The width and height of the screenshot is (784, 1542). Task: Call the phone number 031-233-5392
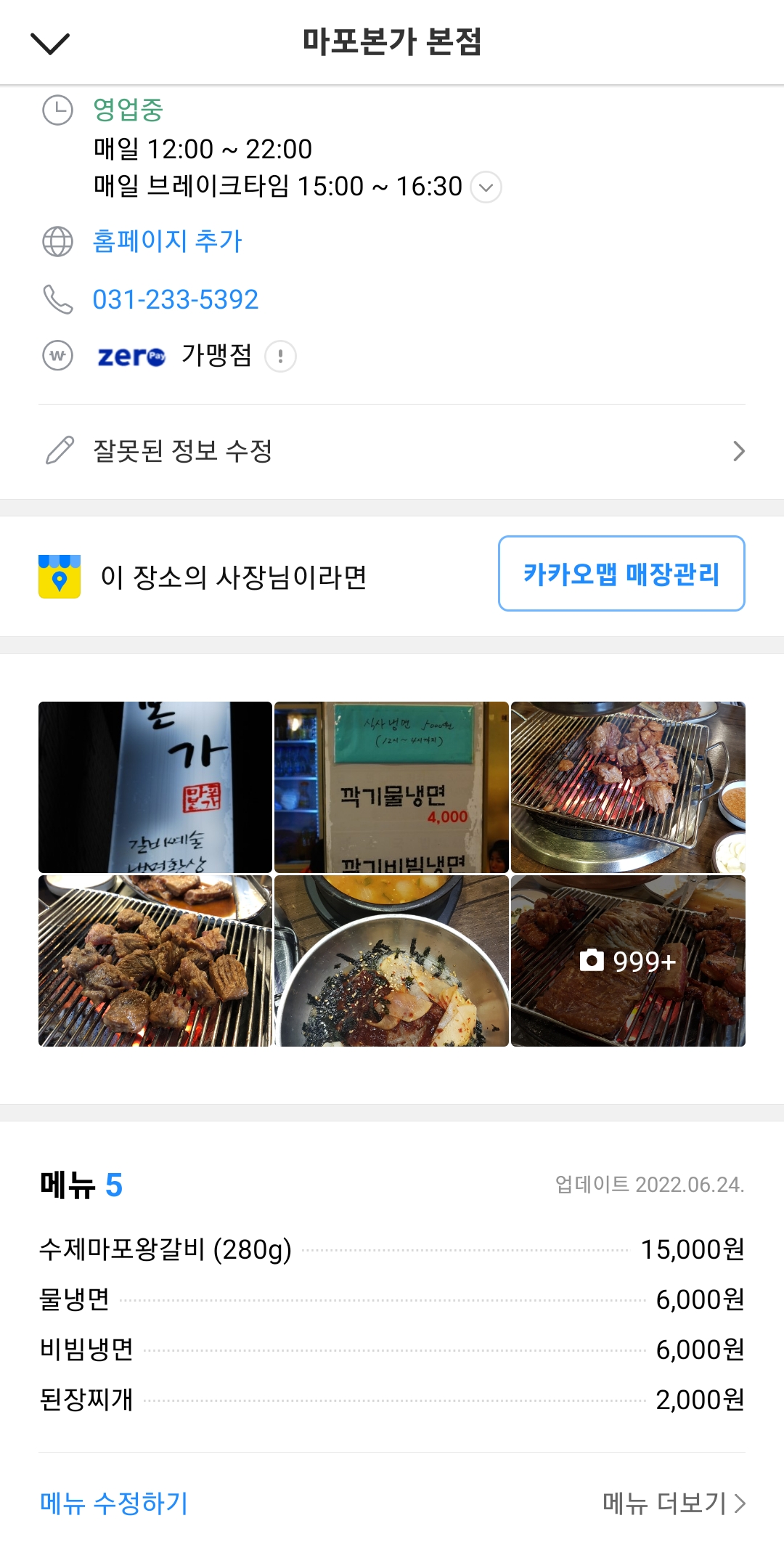pos(175,299)
